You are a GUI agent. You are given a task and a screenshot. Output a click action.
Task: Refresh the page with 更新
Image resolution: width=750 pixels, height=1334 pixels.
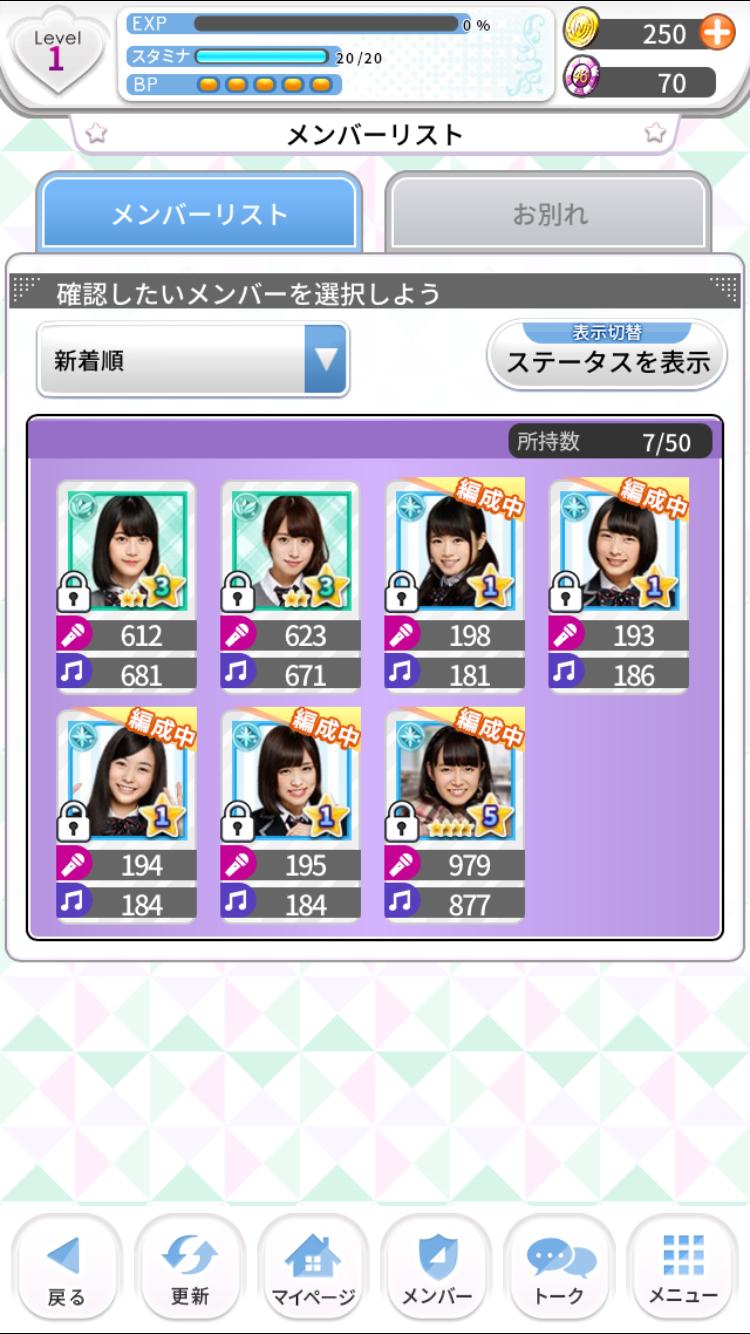189,1270
